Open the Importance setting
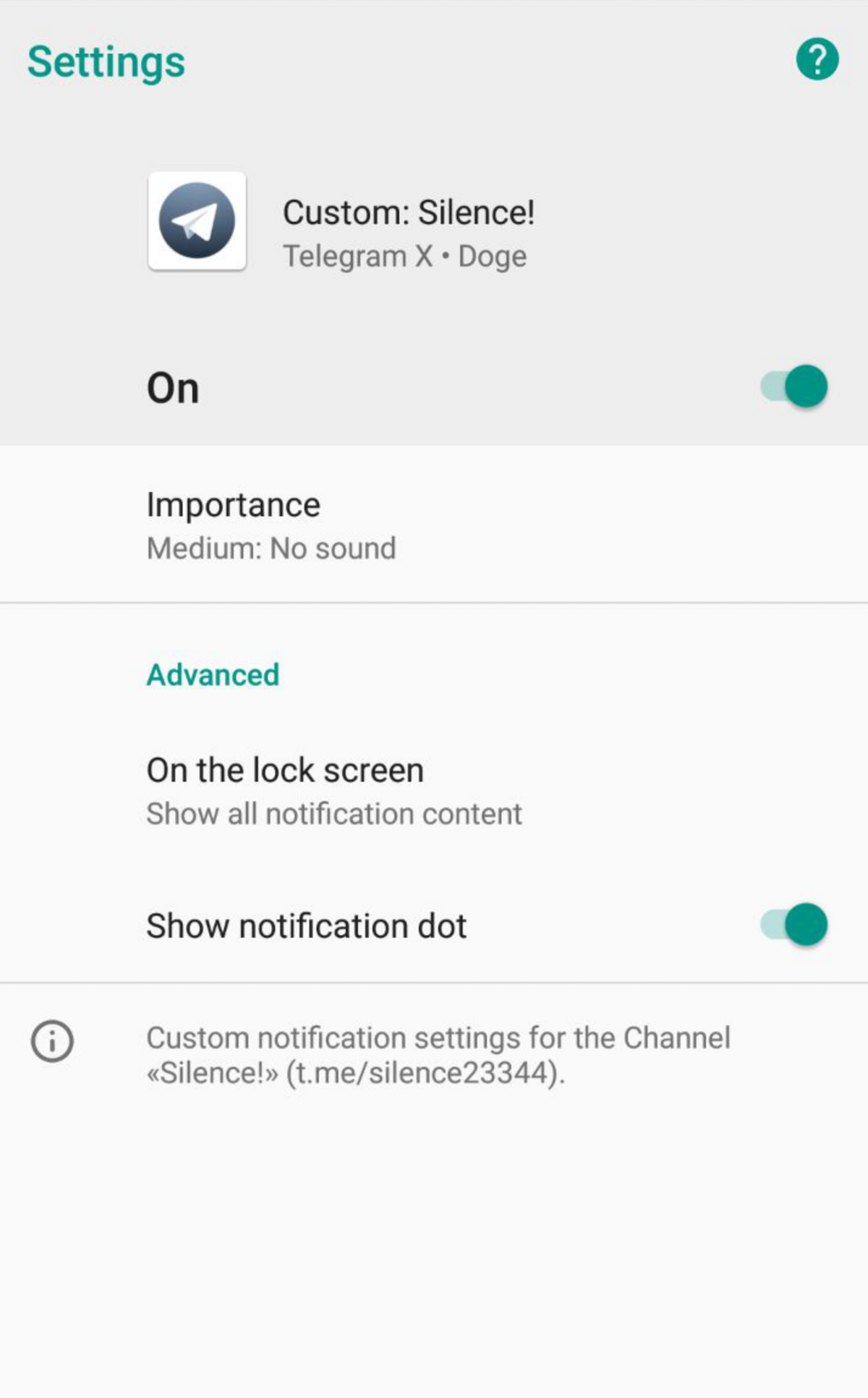 [x=434, y=525]
